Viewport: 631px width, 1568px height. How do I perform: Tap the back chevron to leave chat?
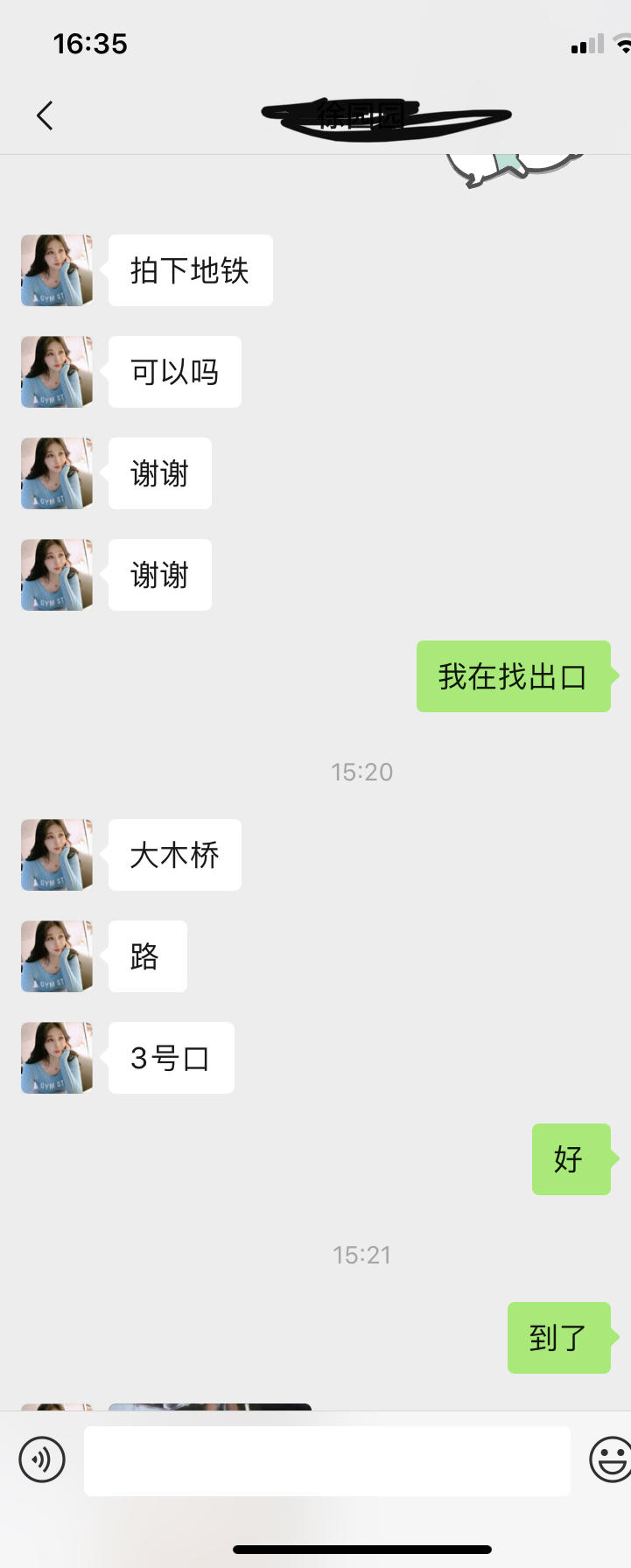[45, 115]
